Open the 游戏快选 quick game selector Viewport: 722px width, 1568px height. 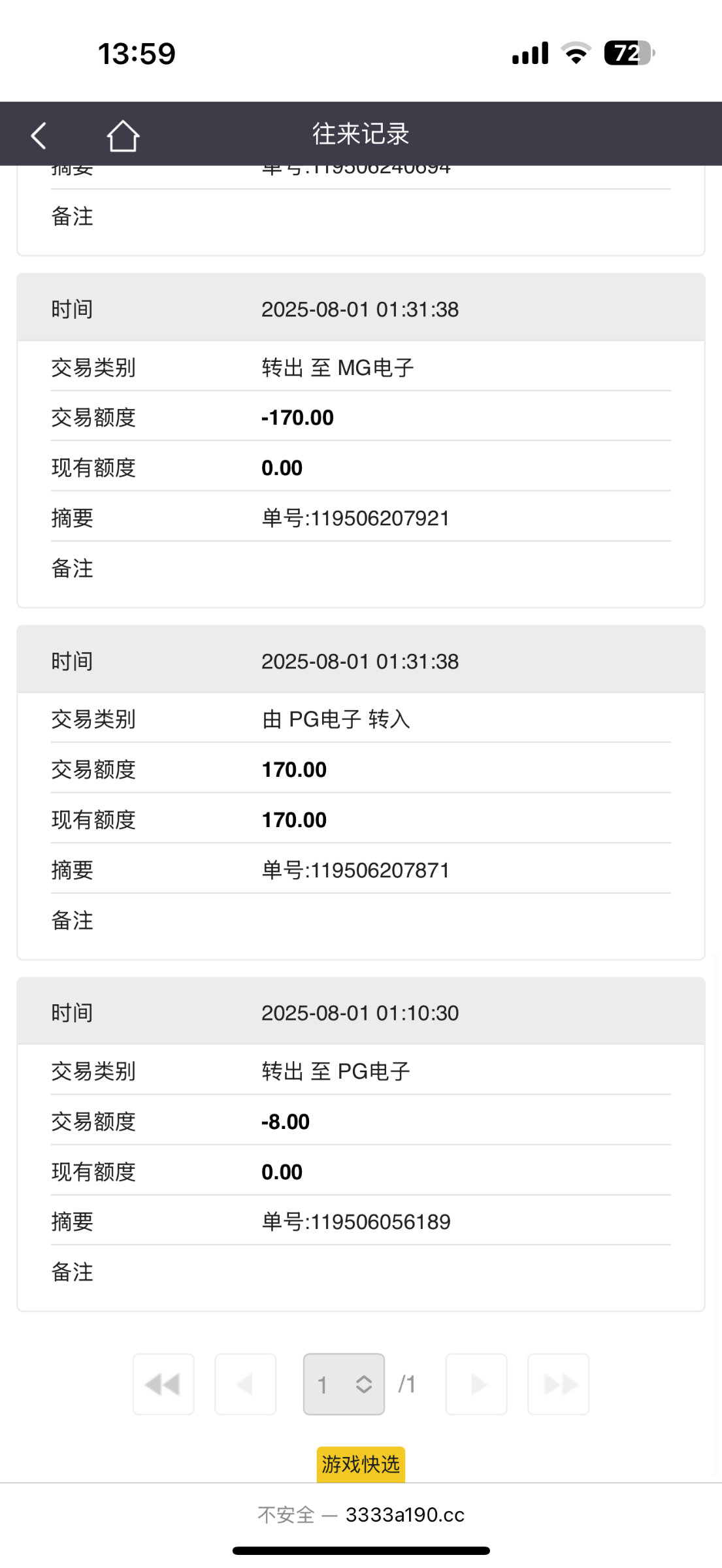(x=361, y=1464)
